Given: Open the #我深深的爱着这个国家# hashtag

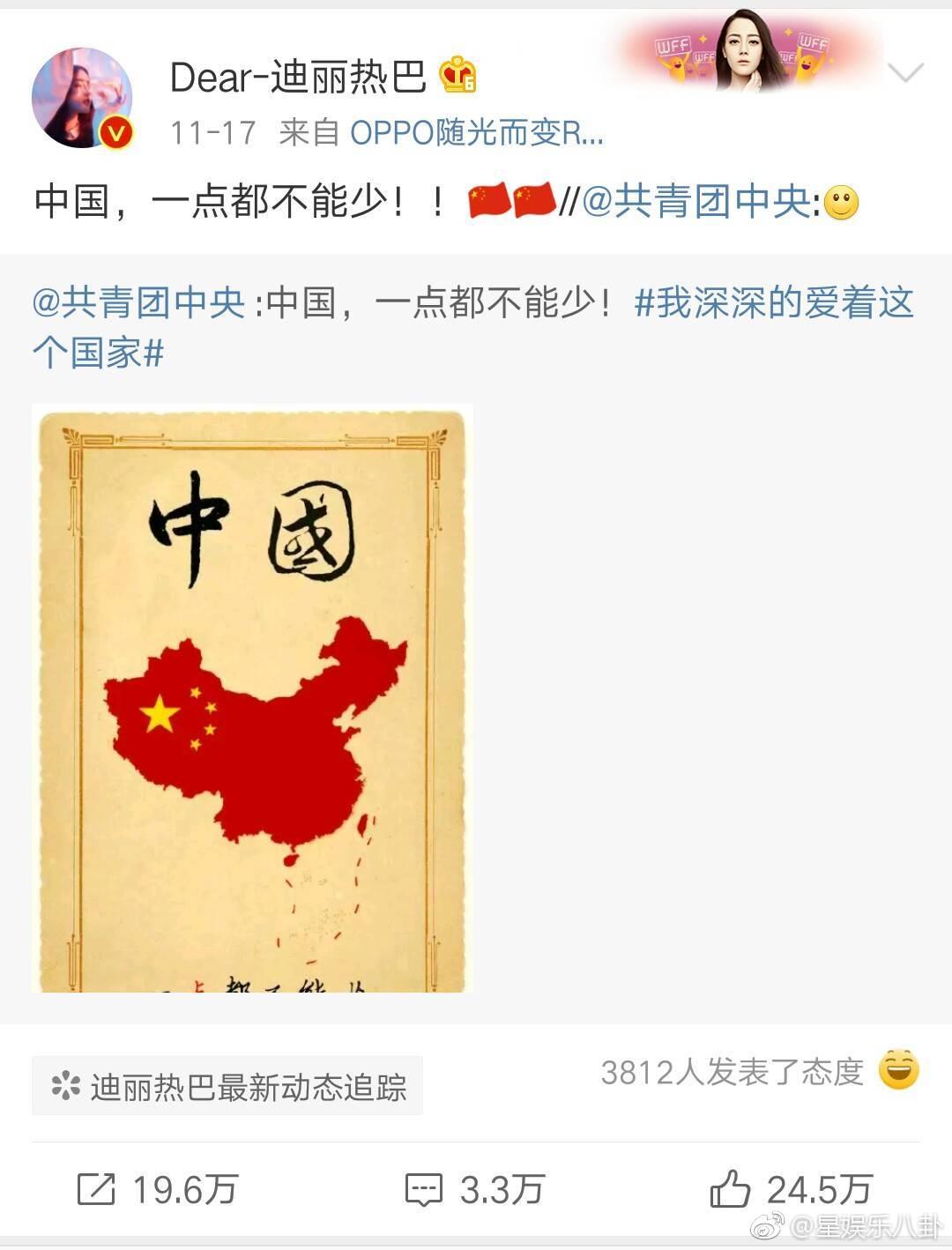Looking at the screenshot, I should (x=772, y=304).
